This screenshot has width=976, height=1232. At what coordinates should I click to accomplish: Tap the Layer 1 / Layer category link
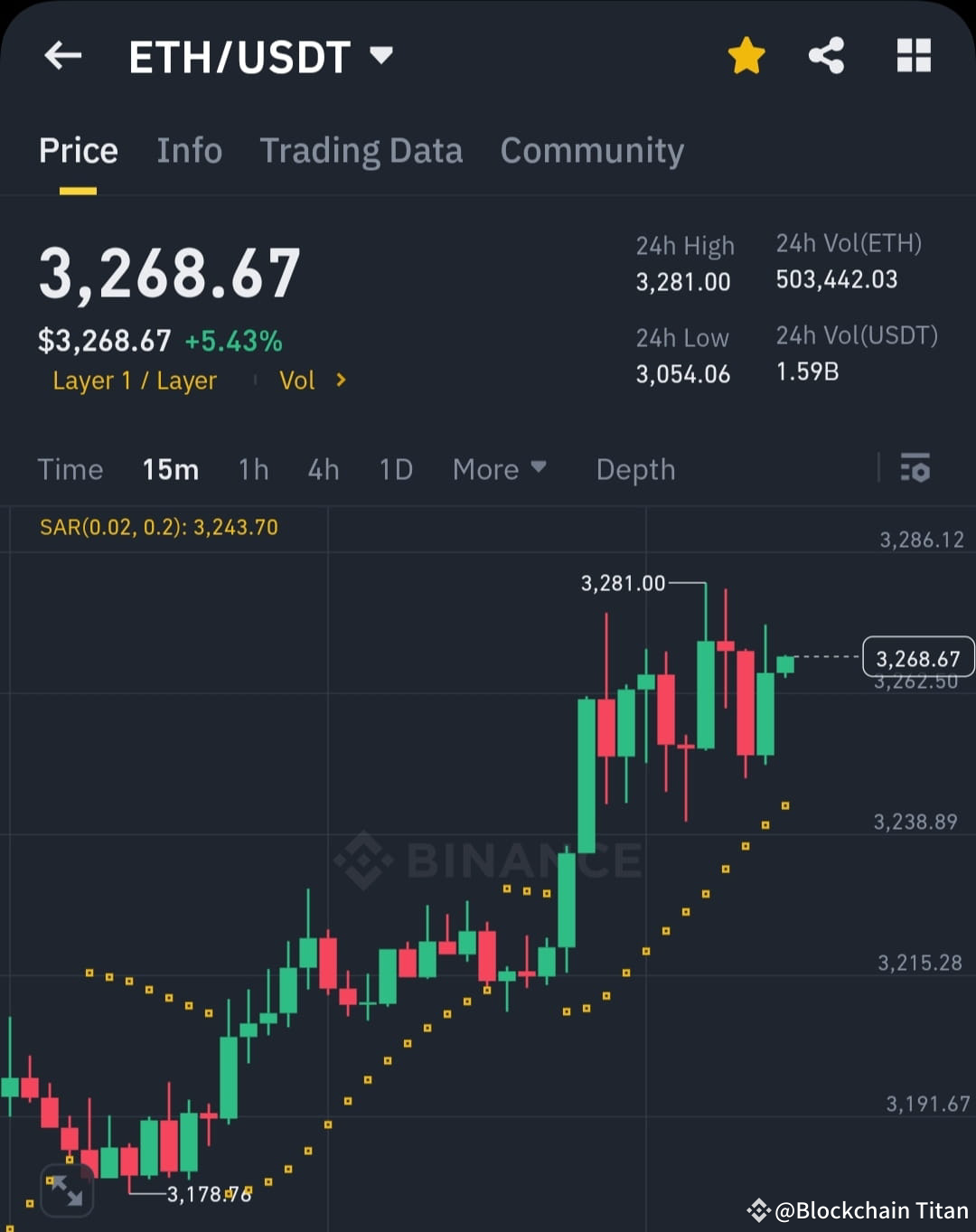[x=134, y=381]
